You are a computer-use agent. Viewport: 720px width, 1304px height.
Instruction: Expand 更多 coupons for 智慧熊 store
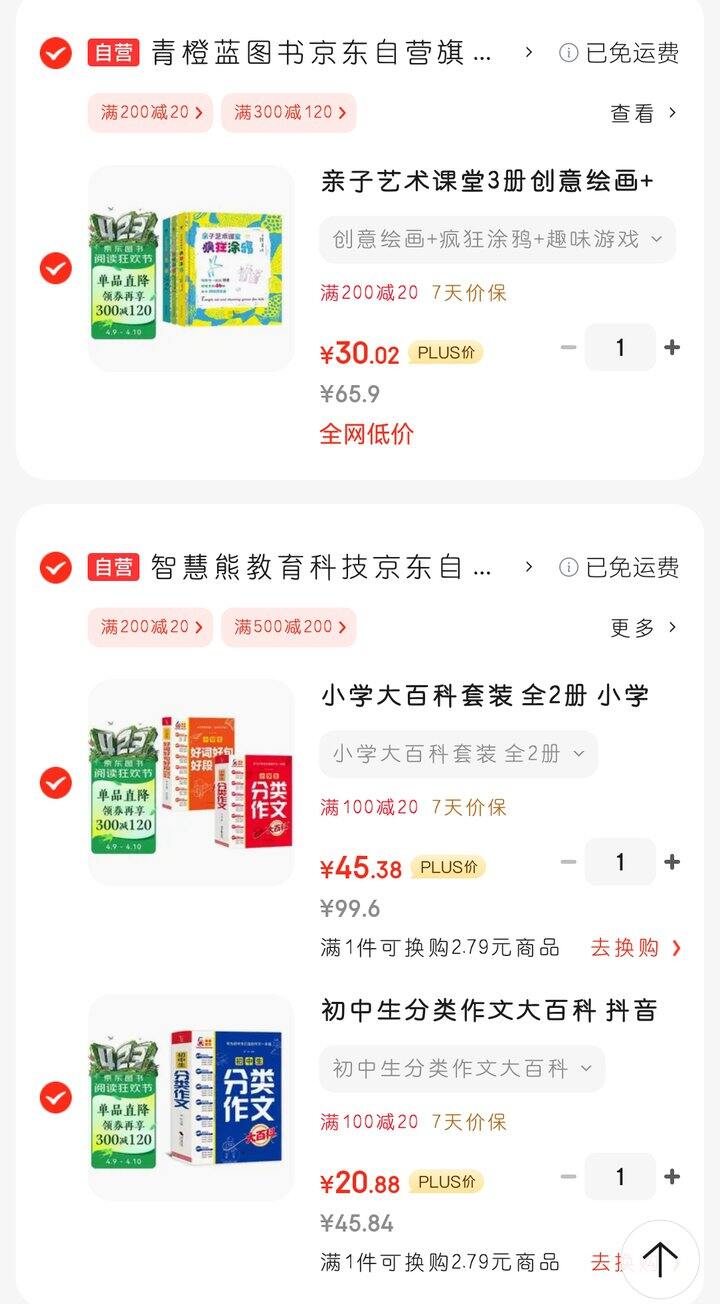pyautogui.click(x=636, y=628)
